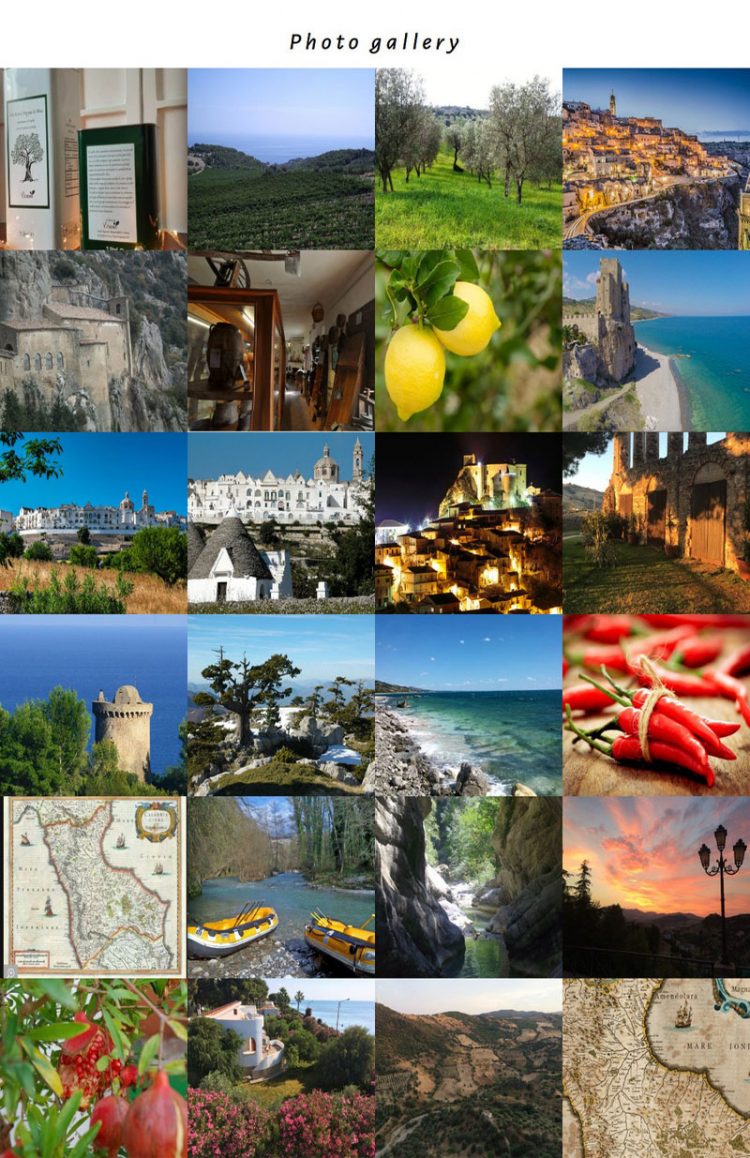
Task: Tap the white villa with pink flowers photo
Action: click(281, 1067)
